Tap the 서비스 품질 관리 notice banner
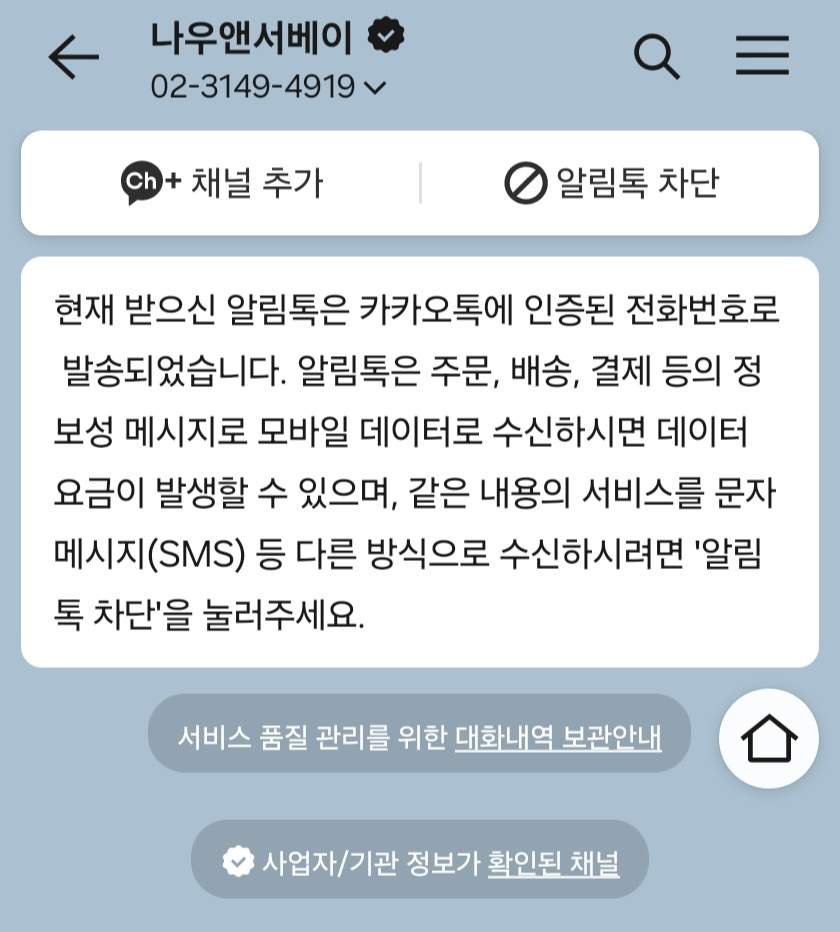 [420, 733]
